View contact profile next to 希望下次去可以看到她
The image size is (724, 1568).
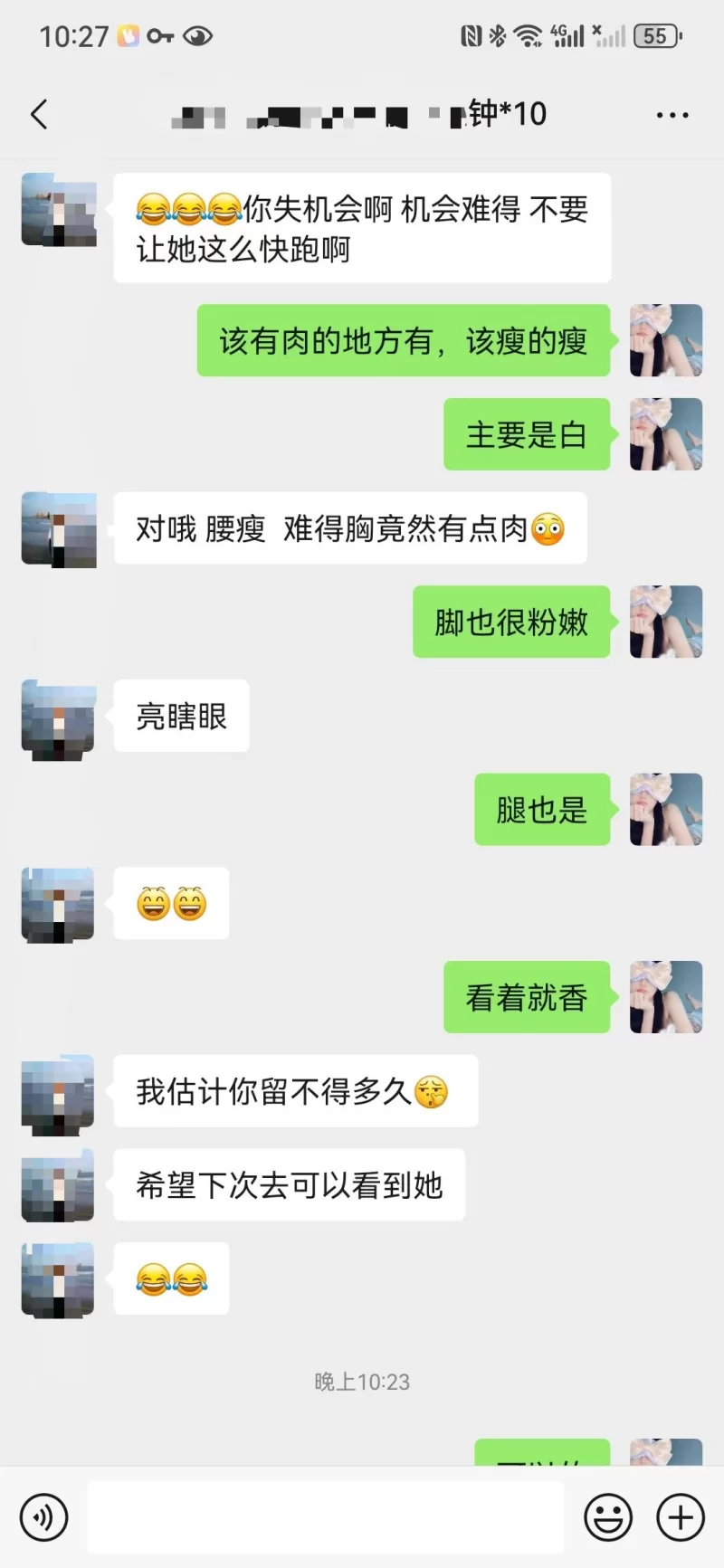coord(59,1185)
